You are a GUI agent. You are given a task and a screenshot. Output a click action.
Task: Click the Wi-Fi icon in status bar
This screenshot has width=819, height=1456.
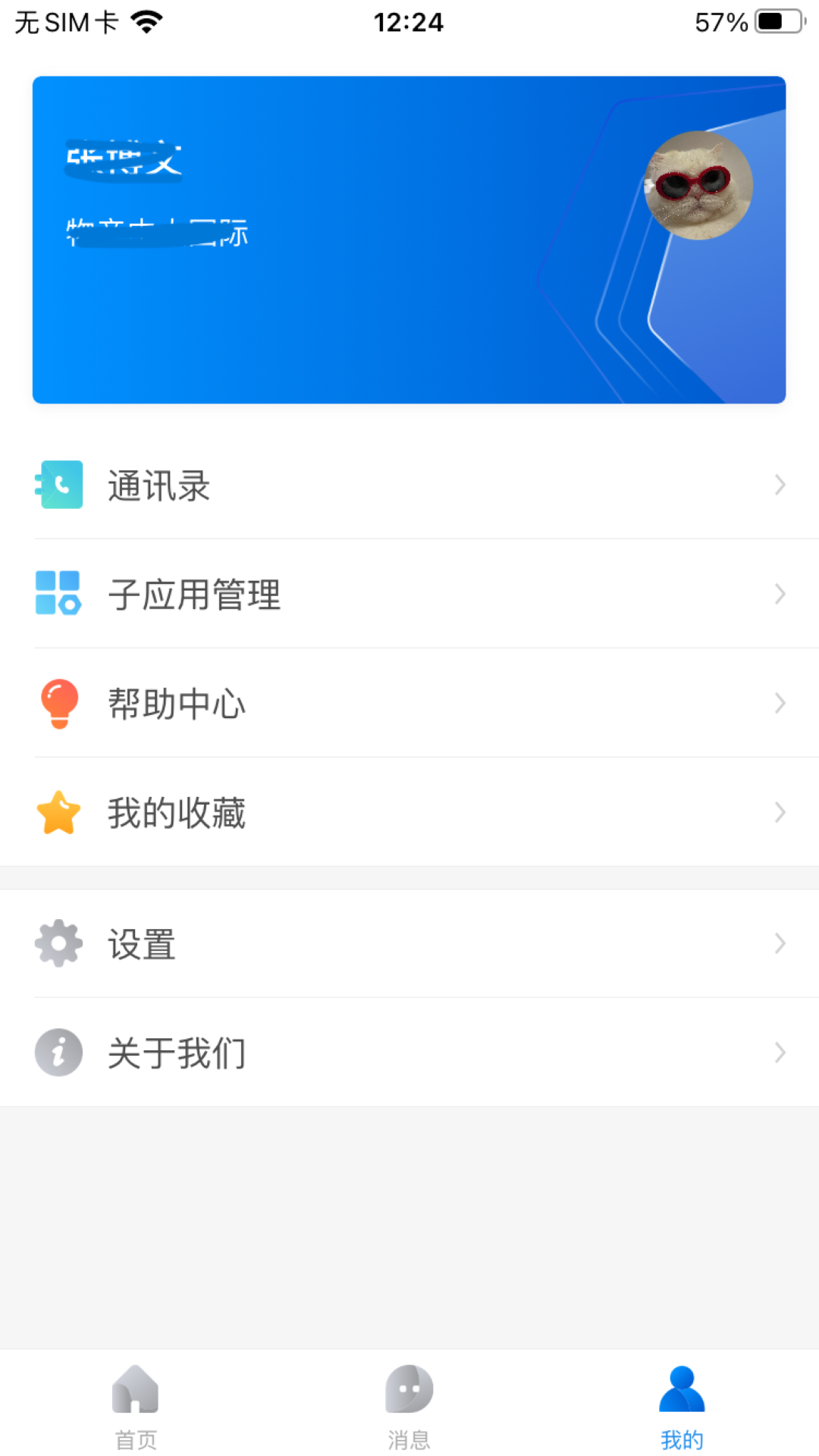point(146,20)
